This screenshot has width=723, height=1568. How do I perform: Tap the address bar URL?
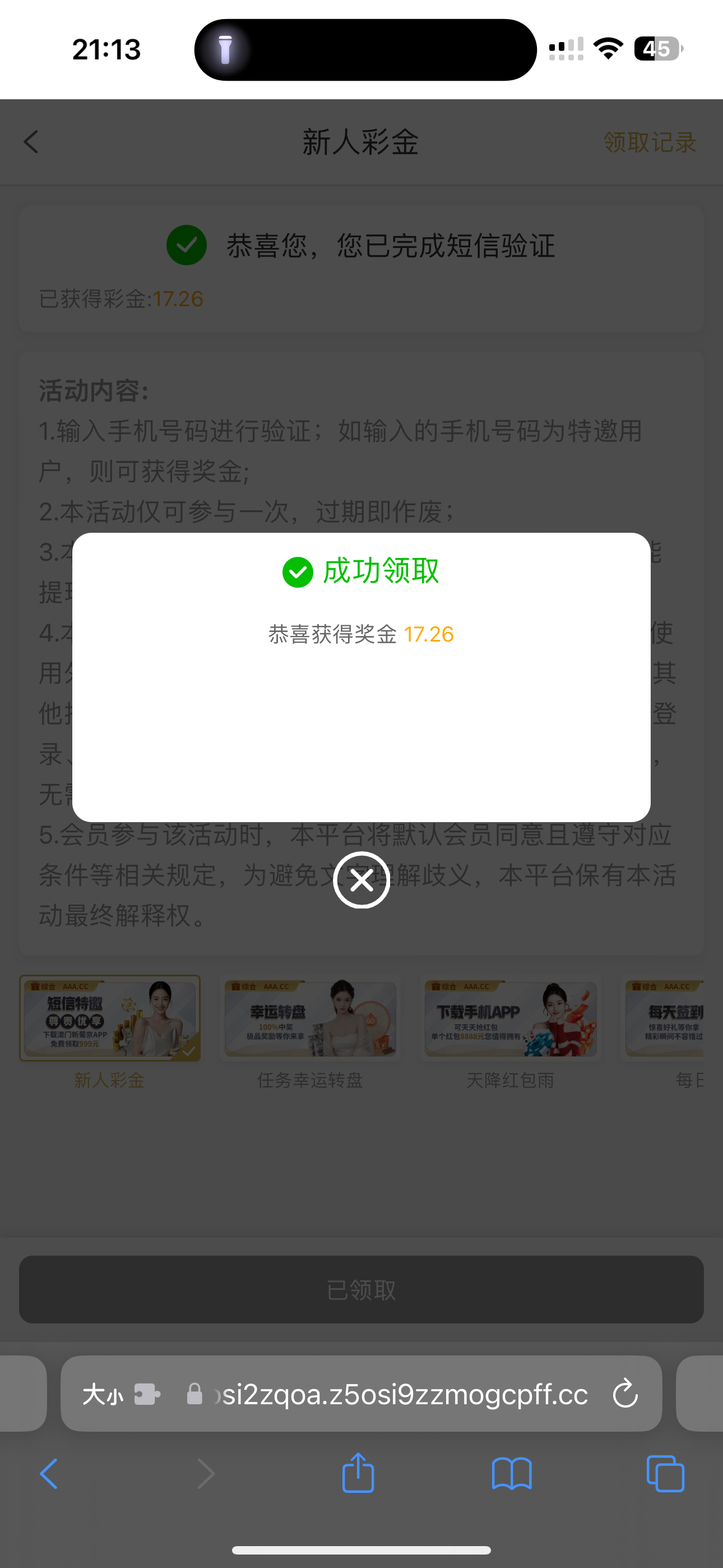402,1394
